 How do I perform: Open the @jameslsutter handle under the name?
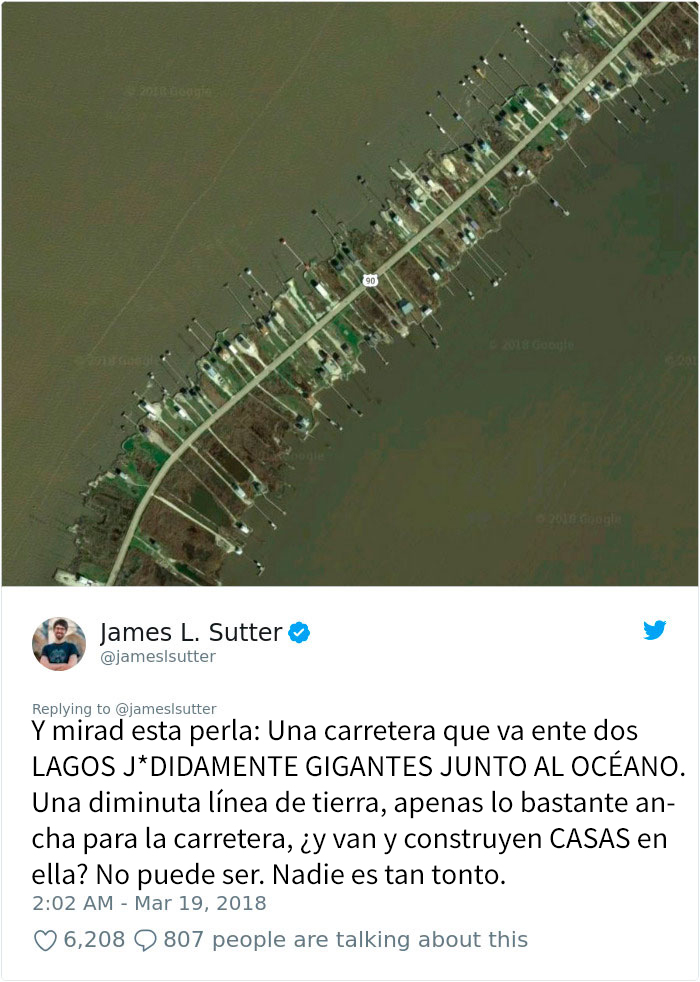158,657
